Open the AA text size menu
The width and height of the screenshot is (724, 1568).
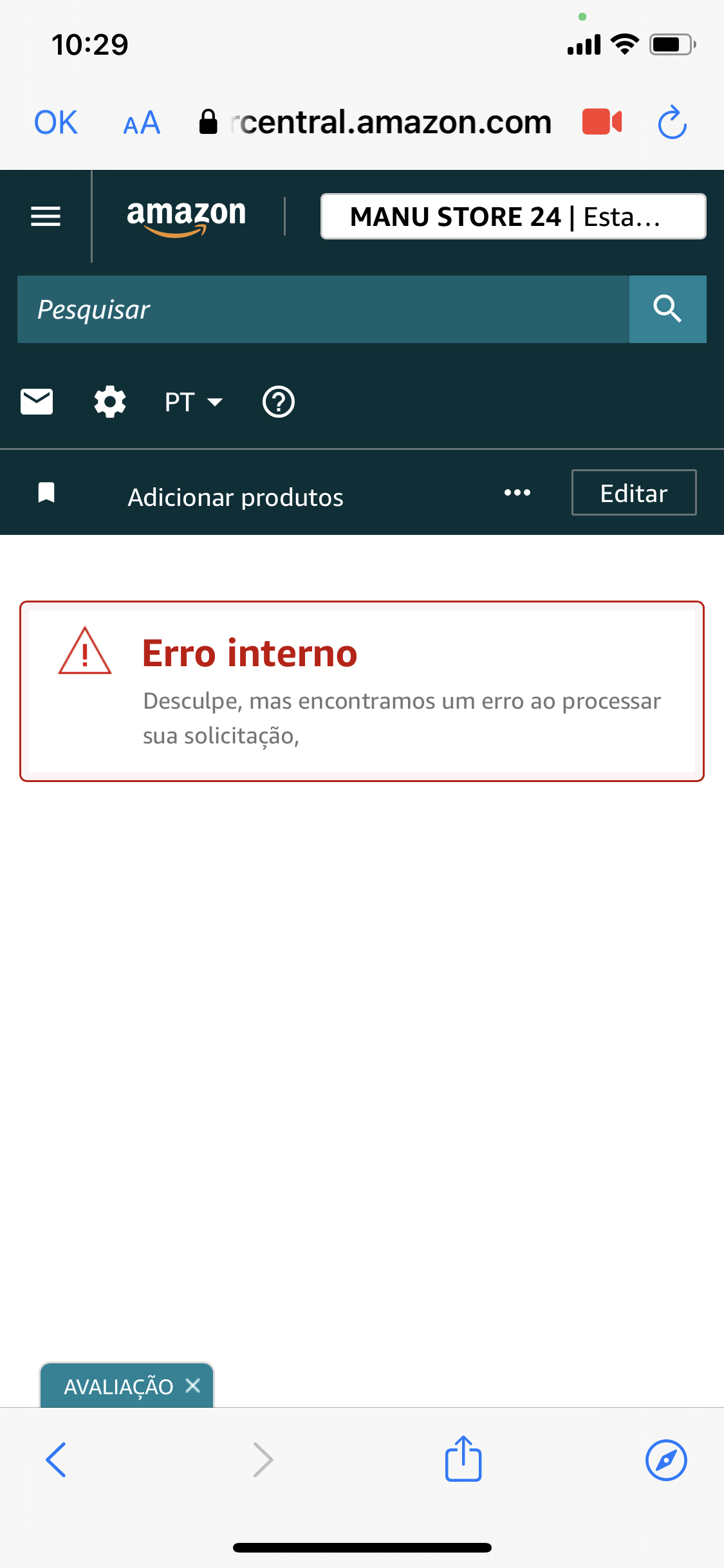click(x=142, y=123)
